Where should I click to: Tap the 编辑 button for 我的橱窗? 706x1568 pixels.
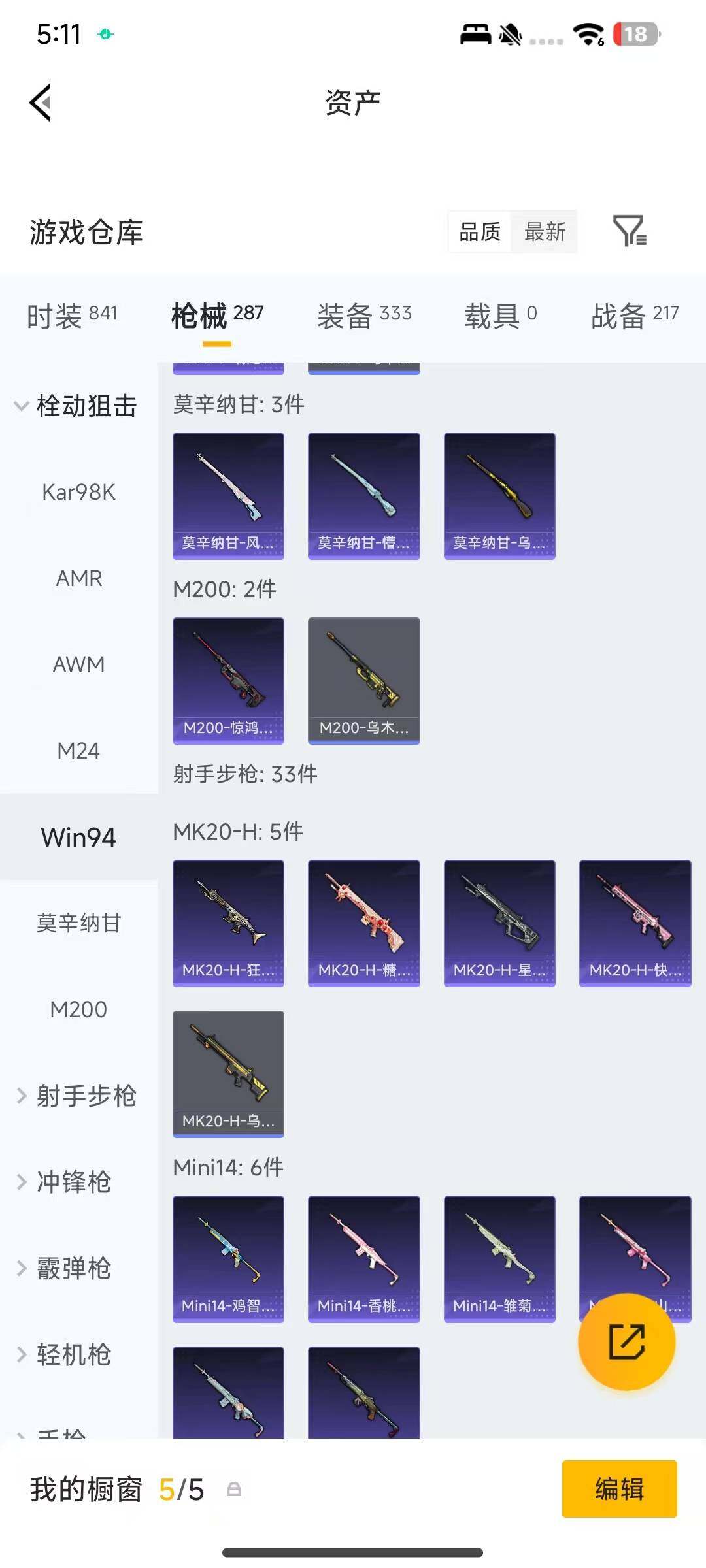tap(618, 1489)
